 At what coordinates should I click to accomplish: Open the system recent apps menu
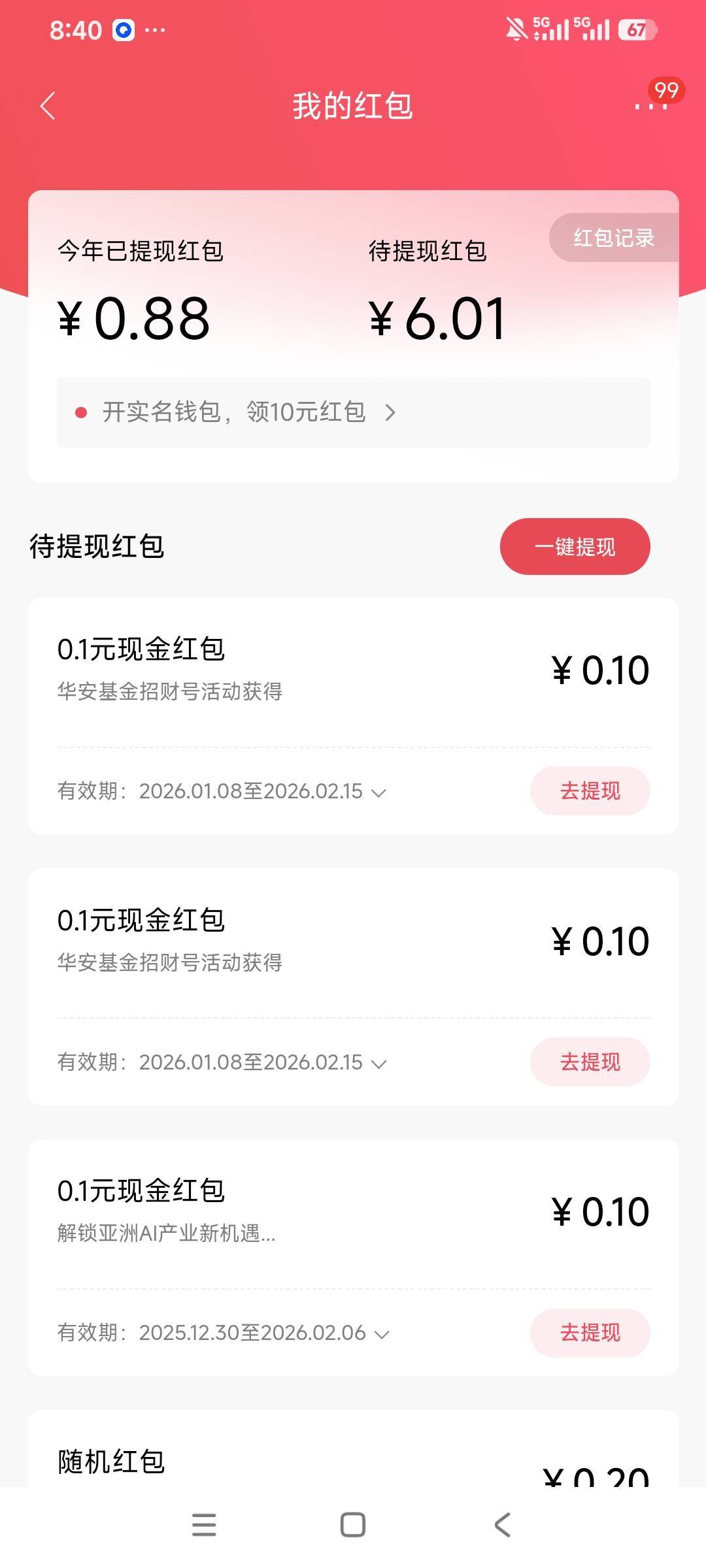(204, 1525)
